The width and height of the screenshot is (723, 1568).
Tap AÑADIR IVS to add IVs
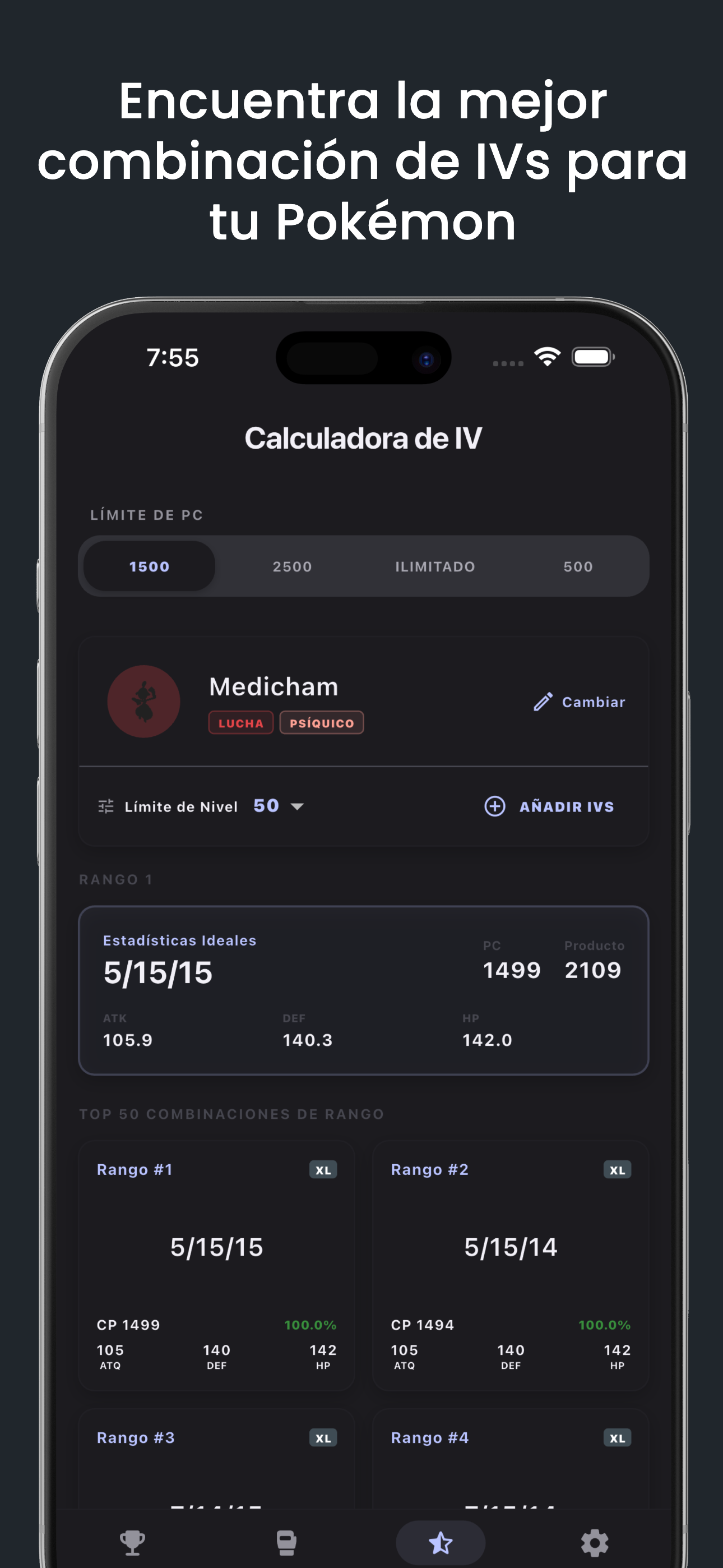[x=567, y=806]
